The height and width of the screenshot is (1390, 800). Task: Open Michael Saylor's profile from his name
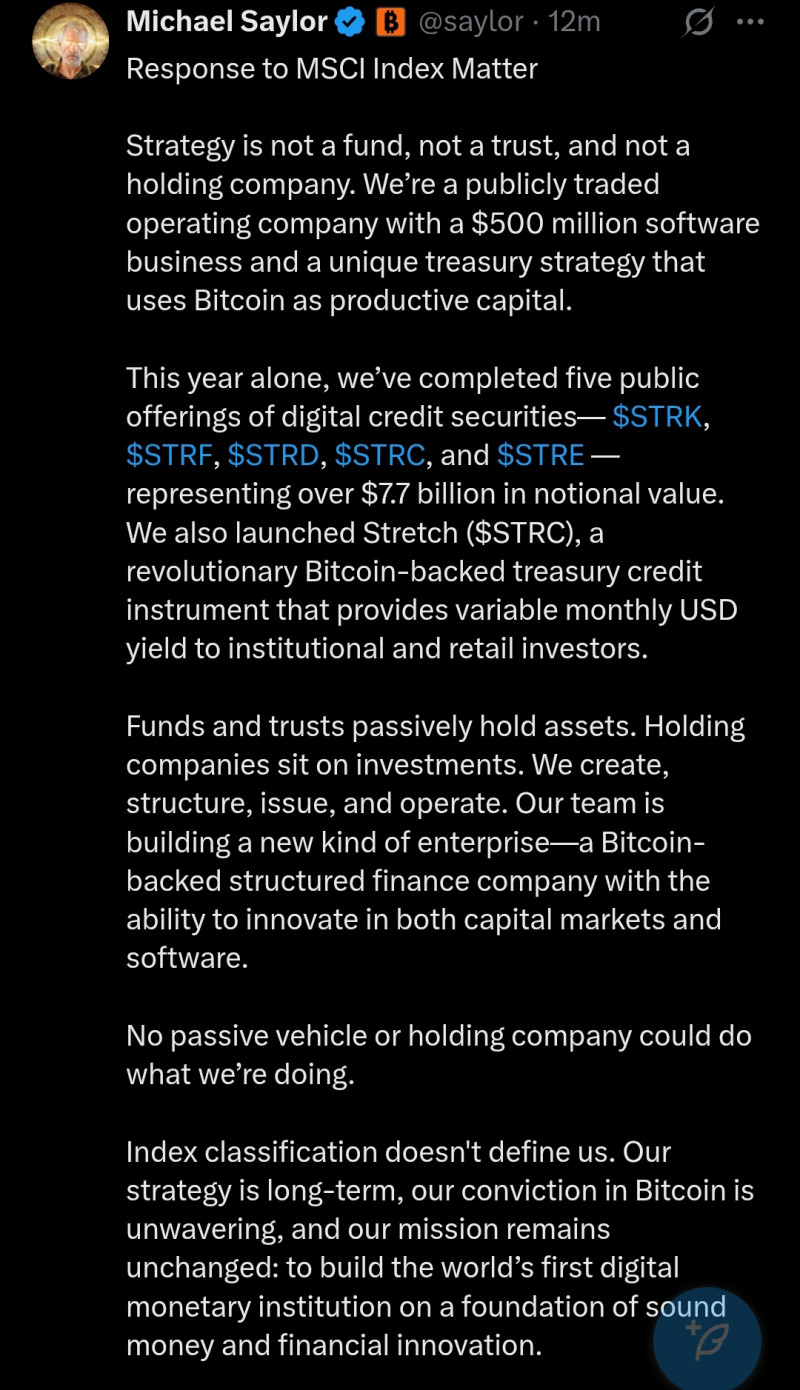[227, 22]
